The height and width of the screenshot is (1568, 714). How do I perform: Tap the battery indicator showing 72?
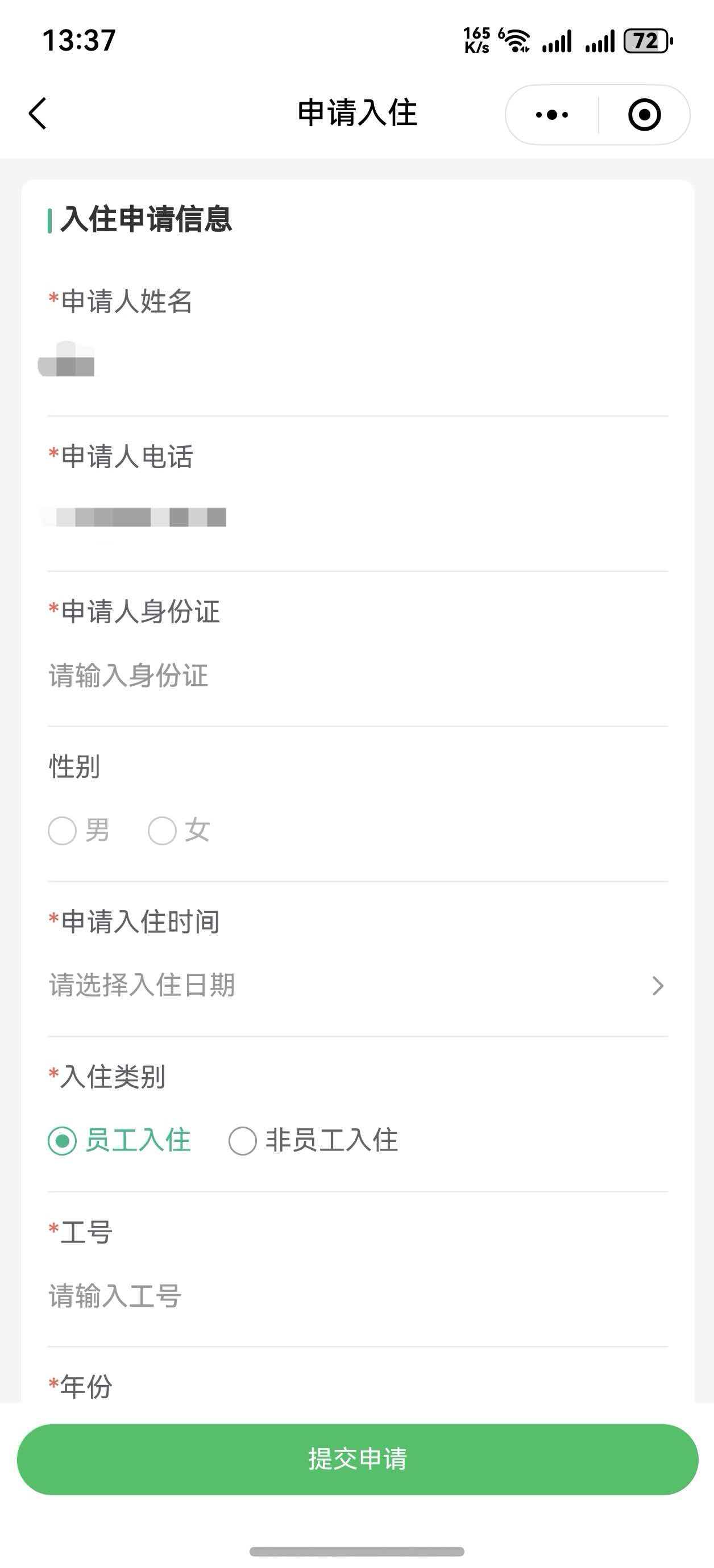click(644, 41)
